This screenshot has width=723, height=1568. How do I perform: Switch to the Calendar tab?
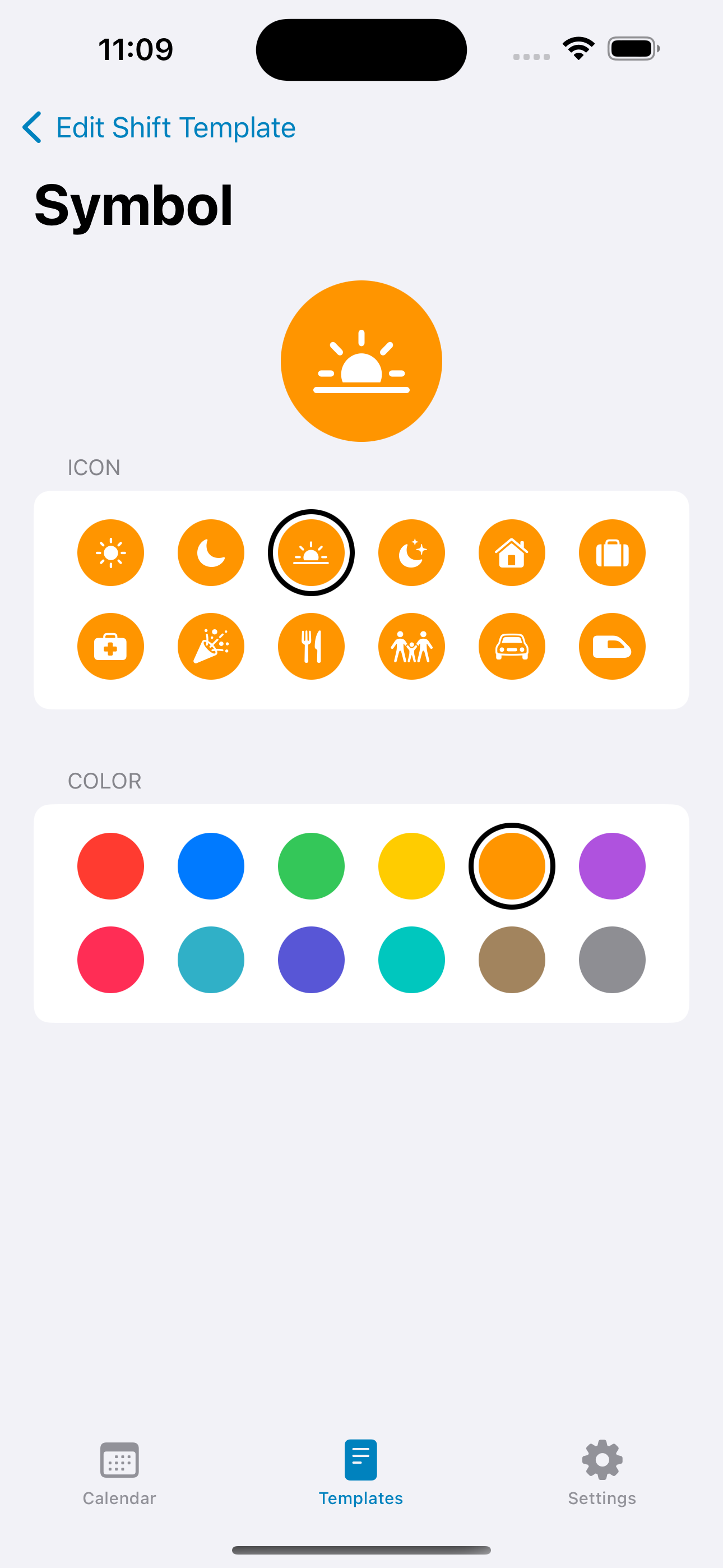[119, 1473]
